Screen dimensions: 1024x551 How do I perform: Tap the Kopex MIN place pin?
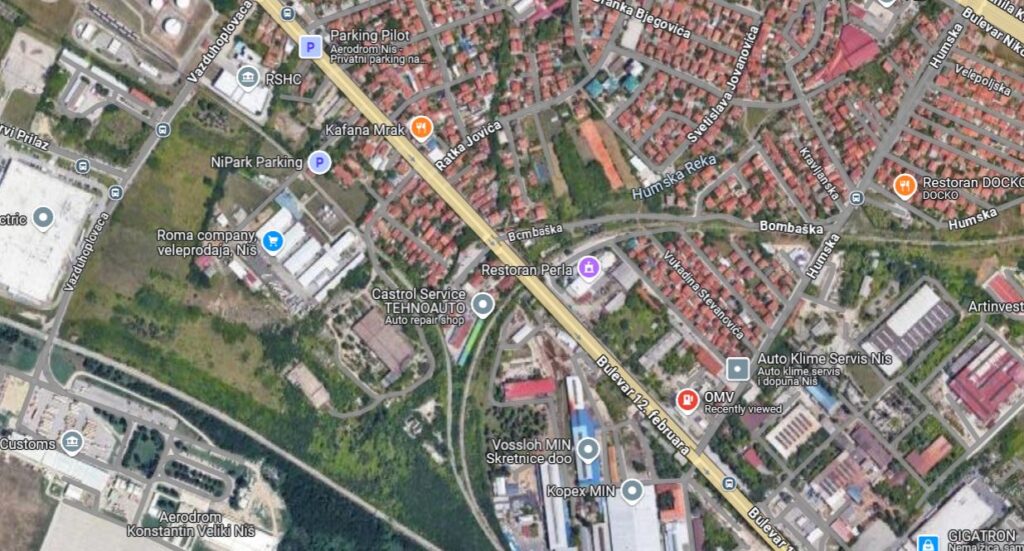[x=631, y=491]
